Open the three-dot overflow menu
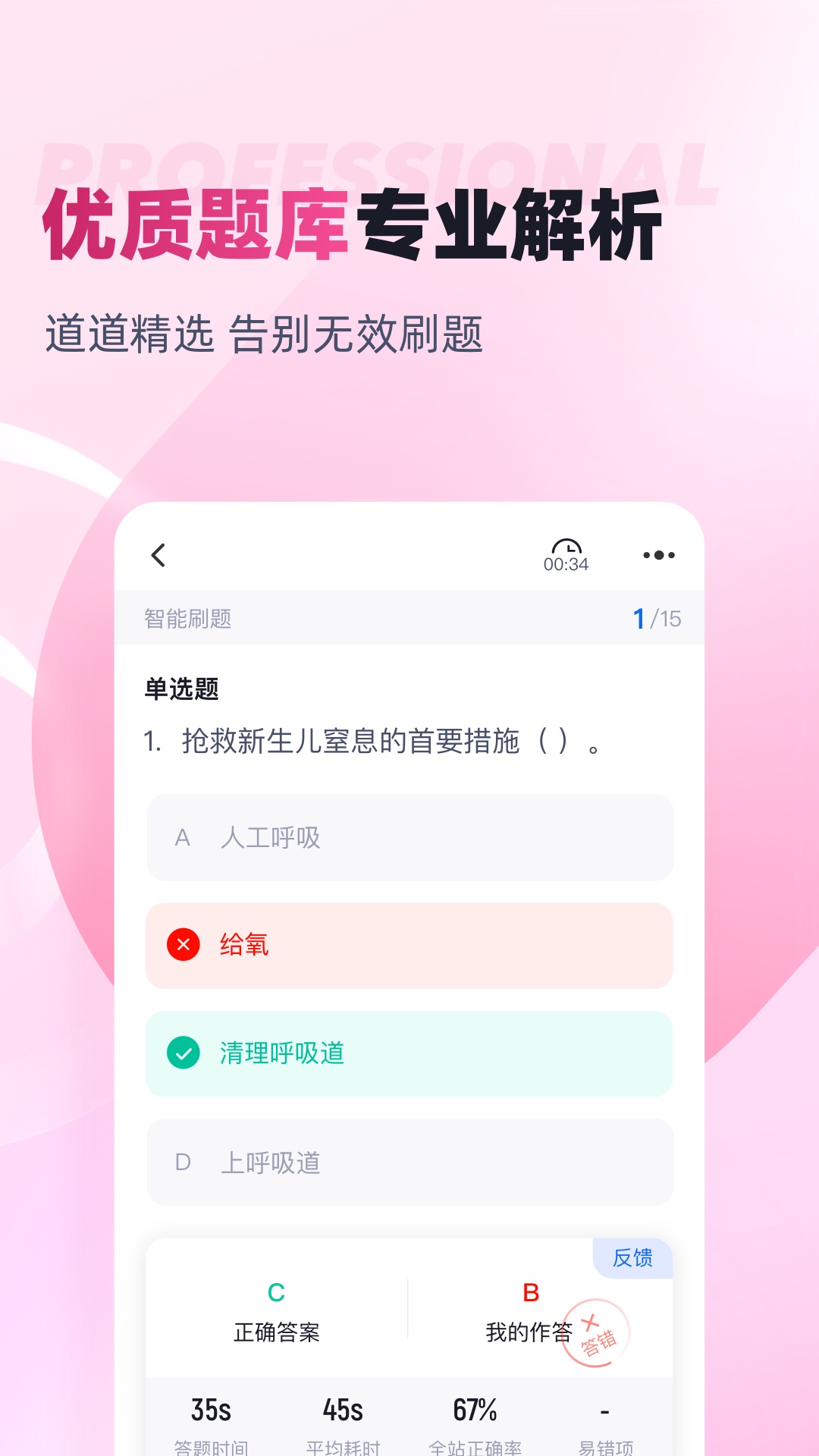Viewport: 819px width, 1456px height. (657, 554)
